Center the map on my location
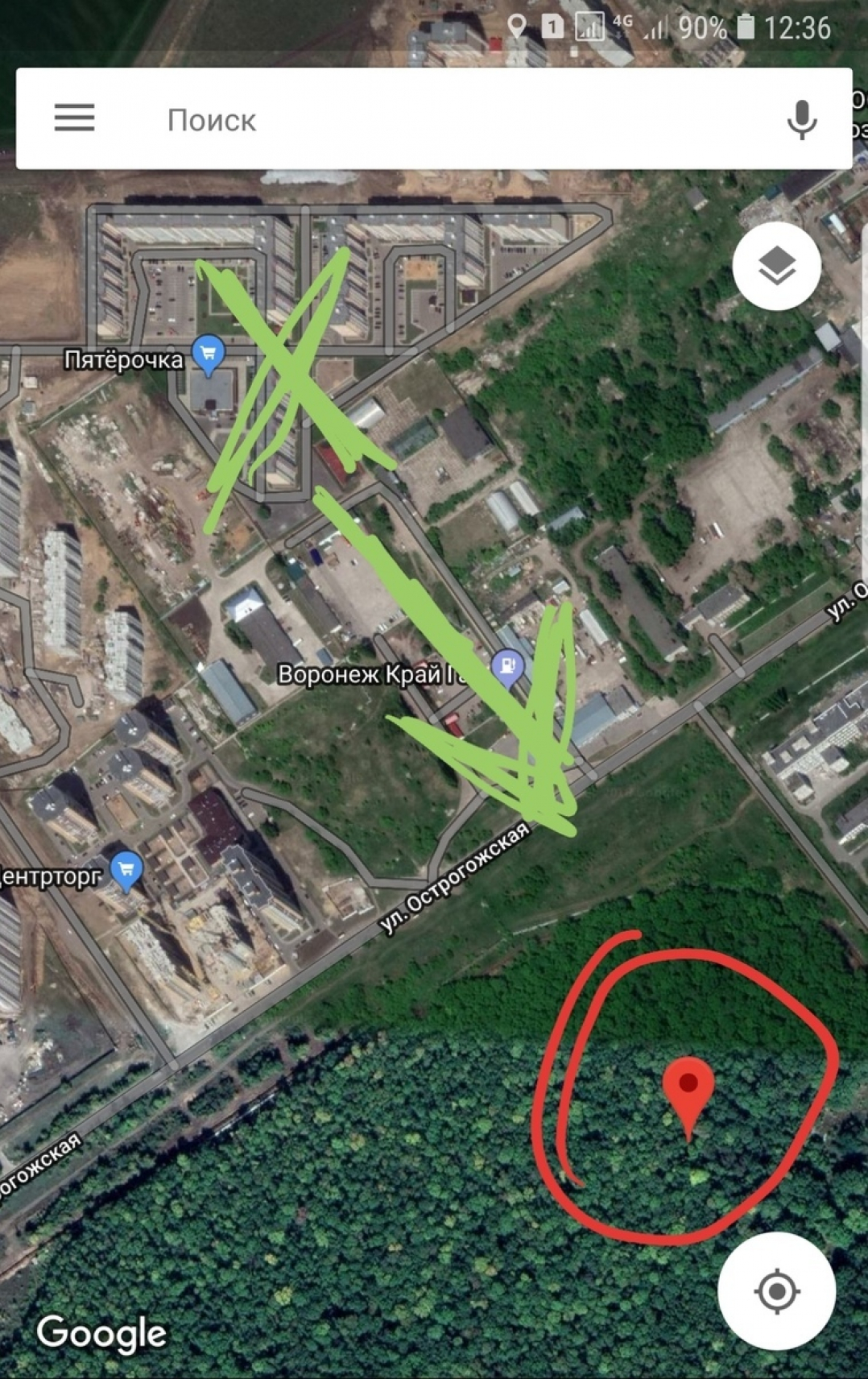Image resolution: width=868 pixels, height=1379 pixels. [776, 1291]
